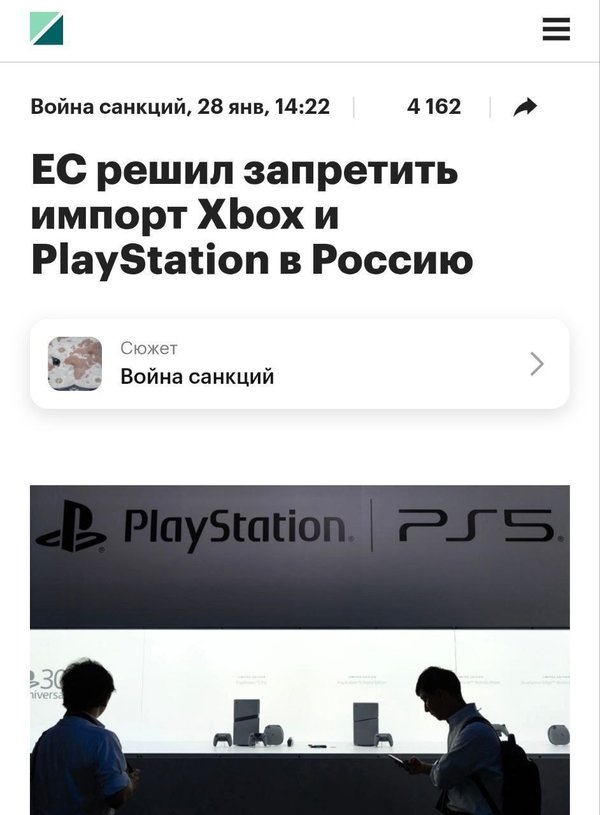Open the Война санкций story card
The image size is (600, 815).
click(x=299, y=364)
